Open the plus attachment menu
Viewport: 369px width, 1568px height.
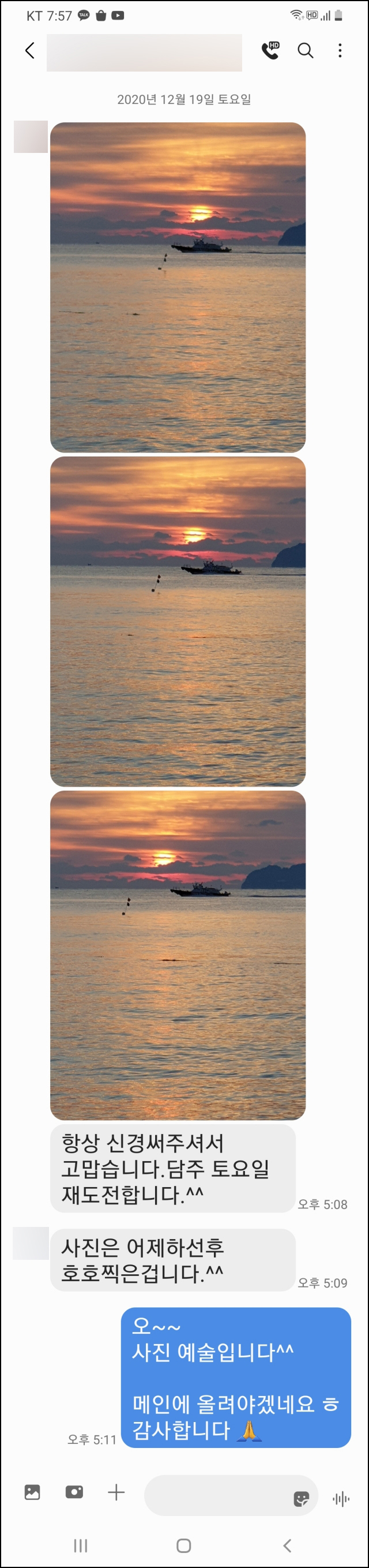116,1491
